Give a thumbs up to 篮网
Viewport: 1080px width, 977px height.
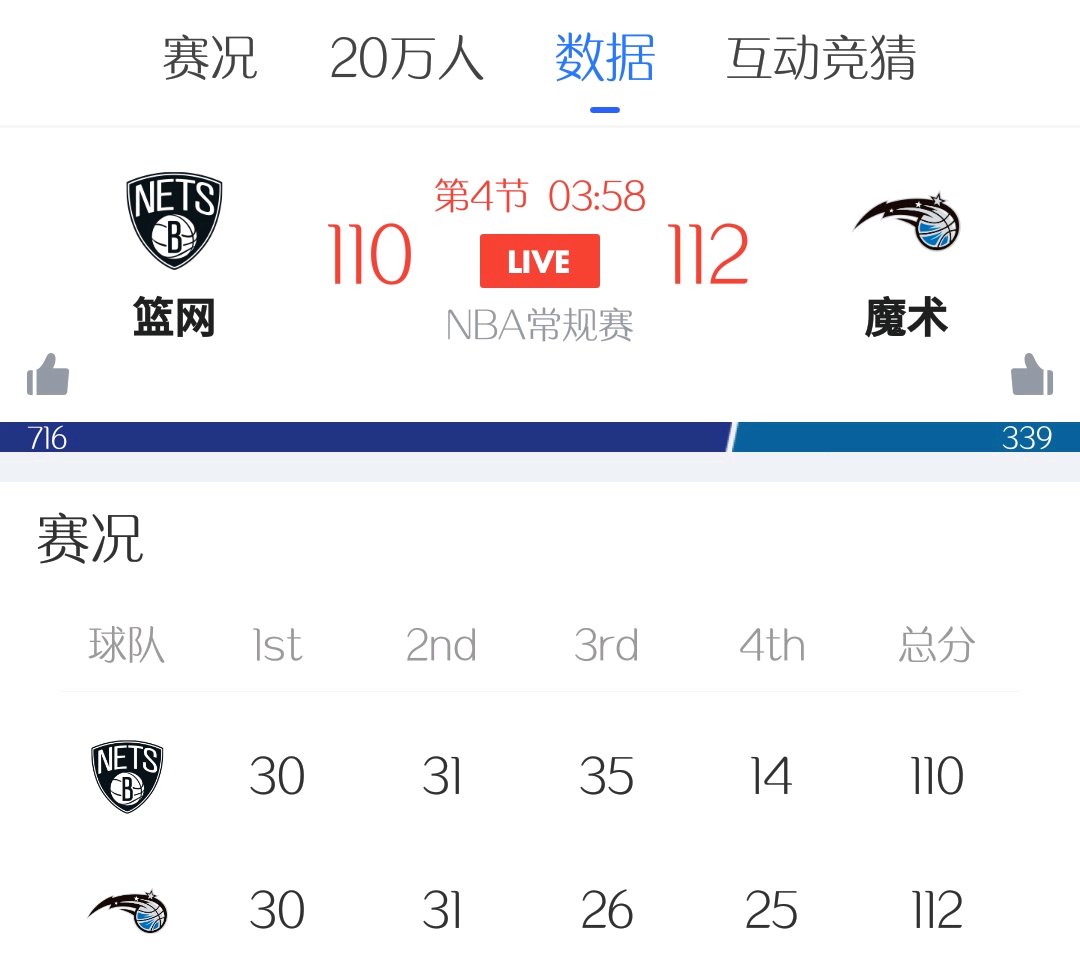click(x=48, y=375)
